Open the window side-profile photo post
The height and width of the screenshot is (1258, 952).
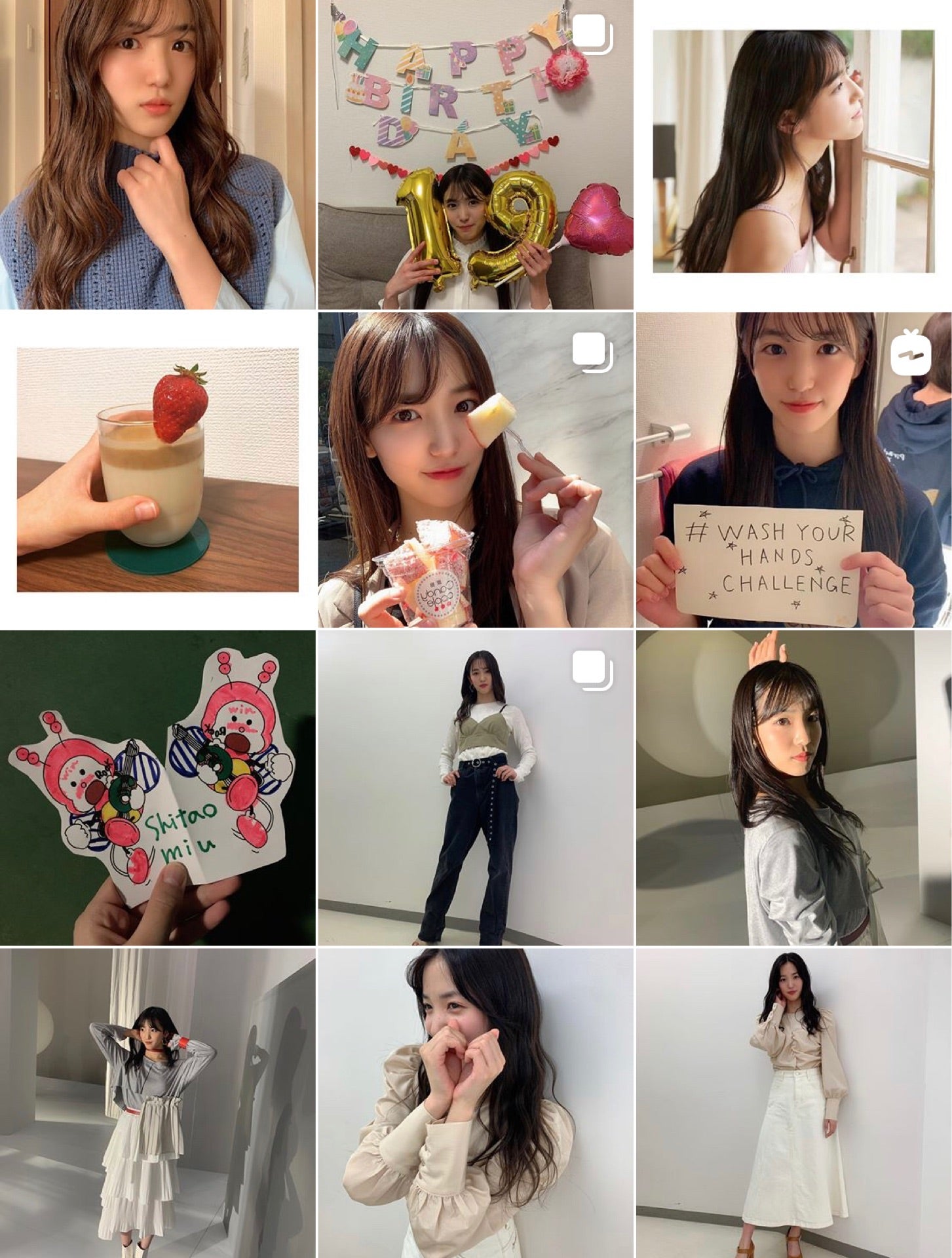tap(793, 151)
